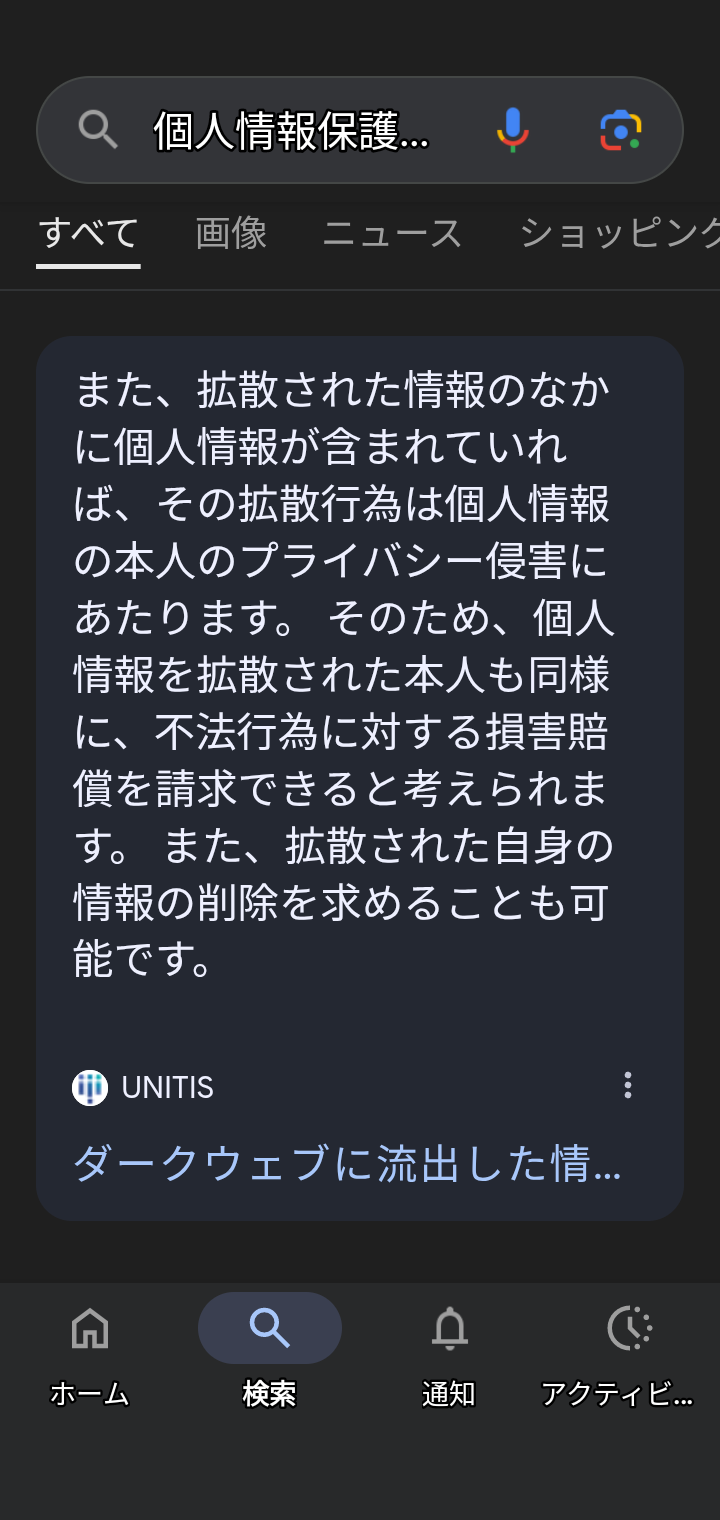The image size is (720, 1520).
Task: Select the すべて tab
Action: click(88, 233)
